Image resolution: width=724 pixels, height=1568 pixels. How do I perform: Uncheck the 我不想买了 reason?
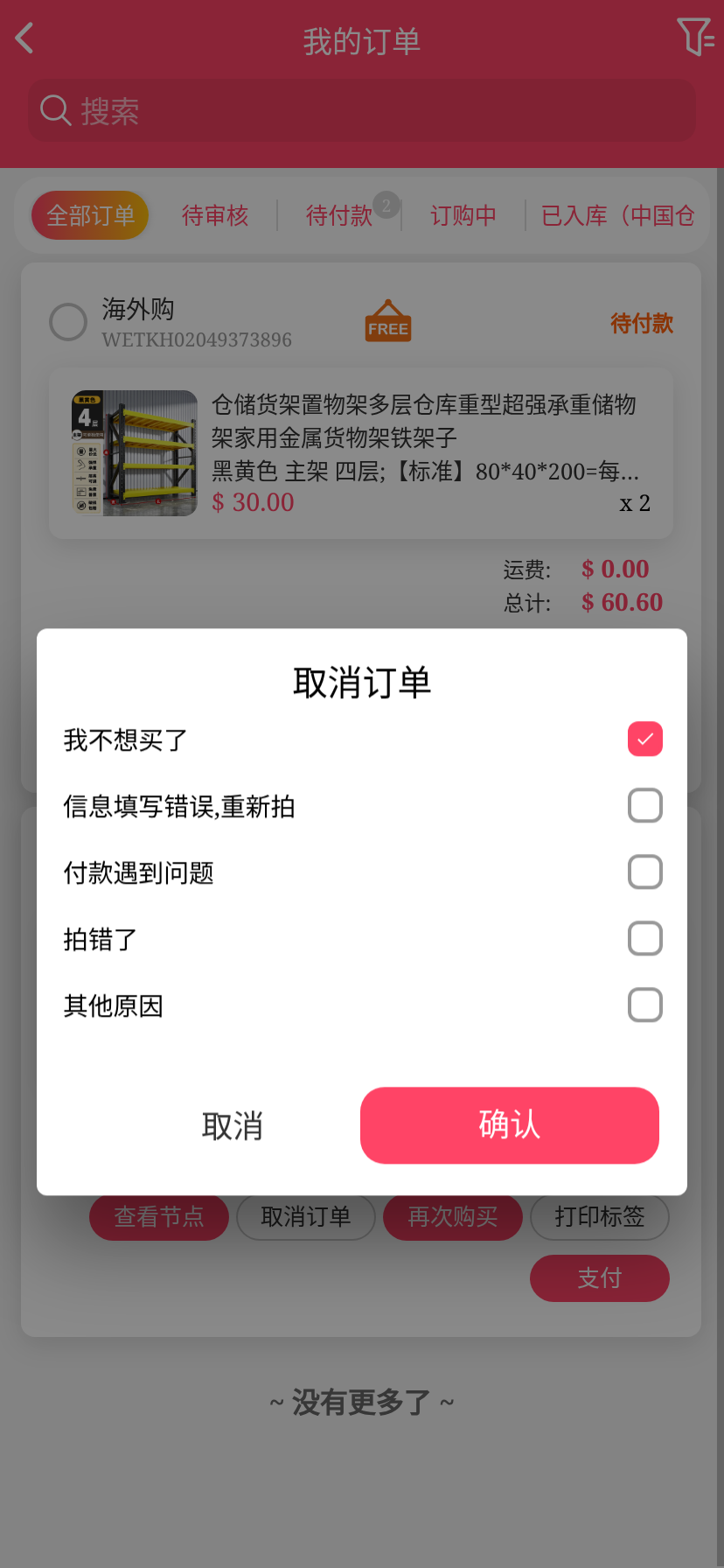click(644, 739)
